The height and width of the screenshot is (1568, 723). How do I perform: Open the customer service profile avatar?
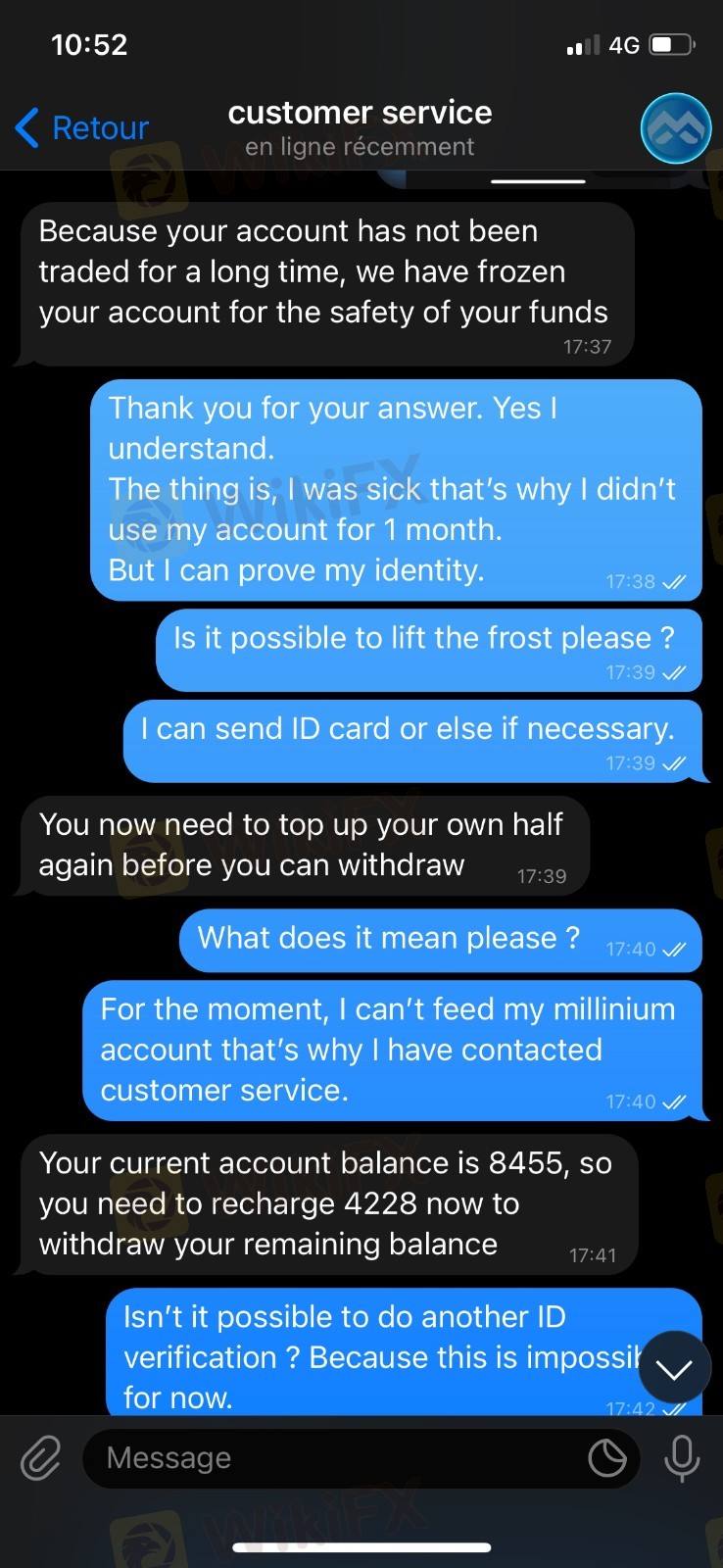(675, 128)
